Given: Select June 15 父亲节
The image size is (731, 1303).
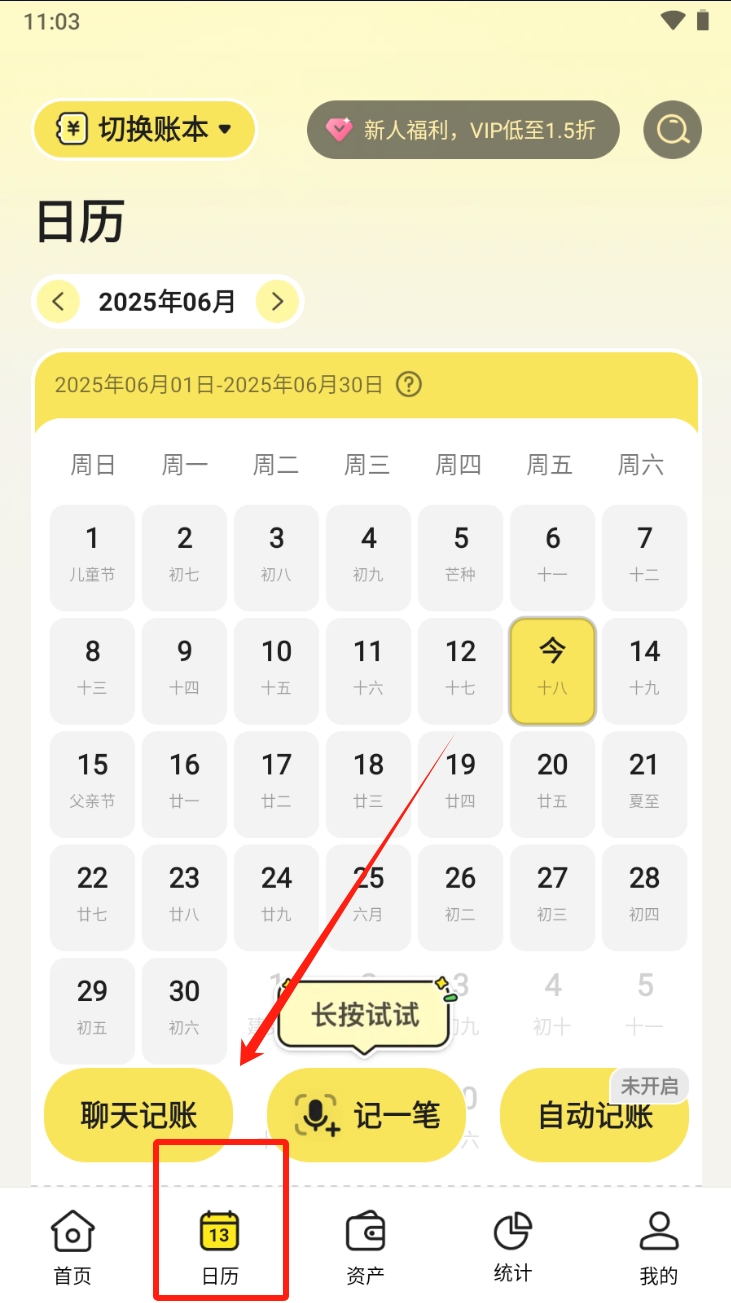Looking at the screenshot, I should [92, 783].
